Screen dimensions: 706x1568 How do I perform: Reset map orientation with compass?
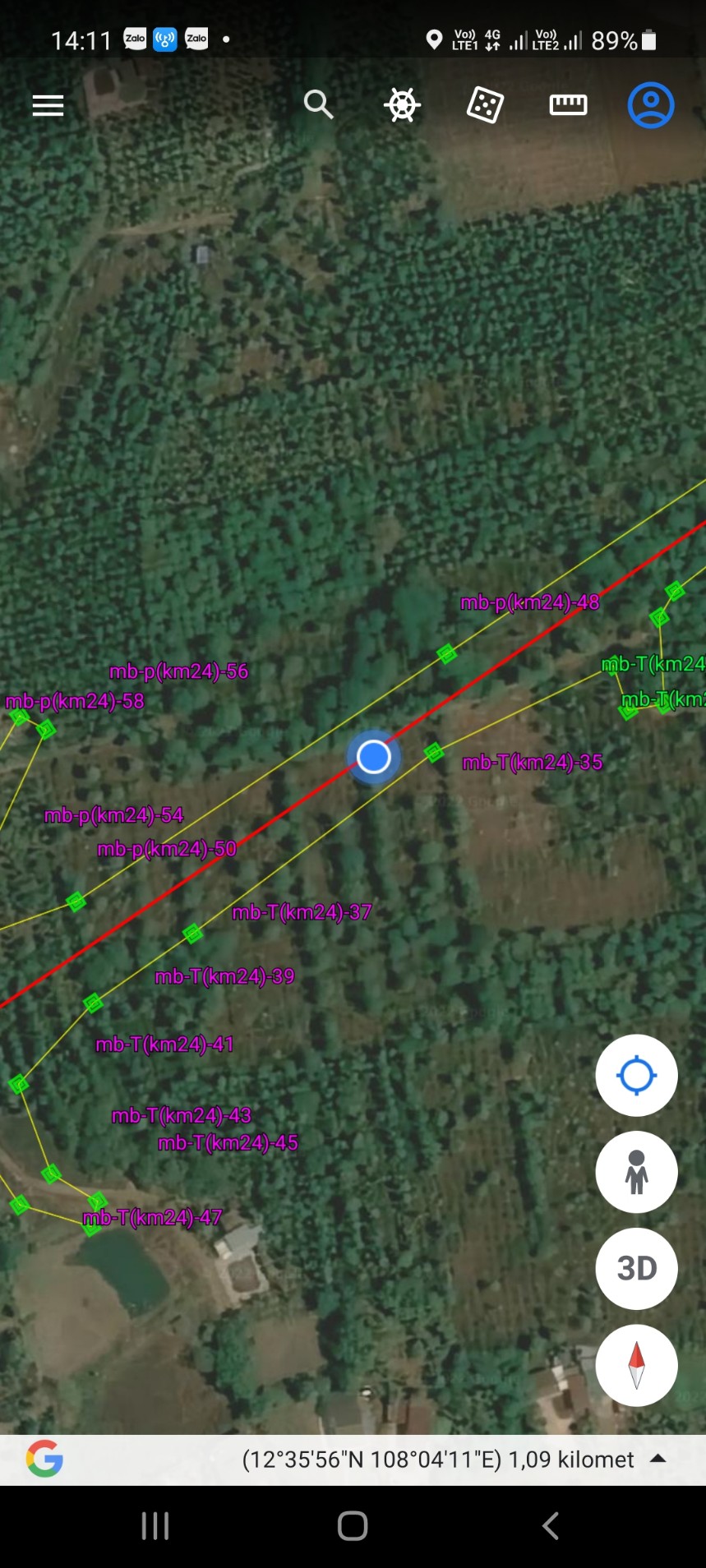coord(636,1365)
